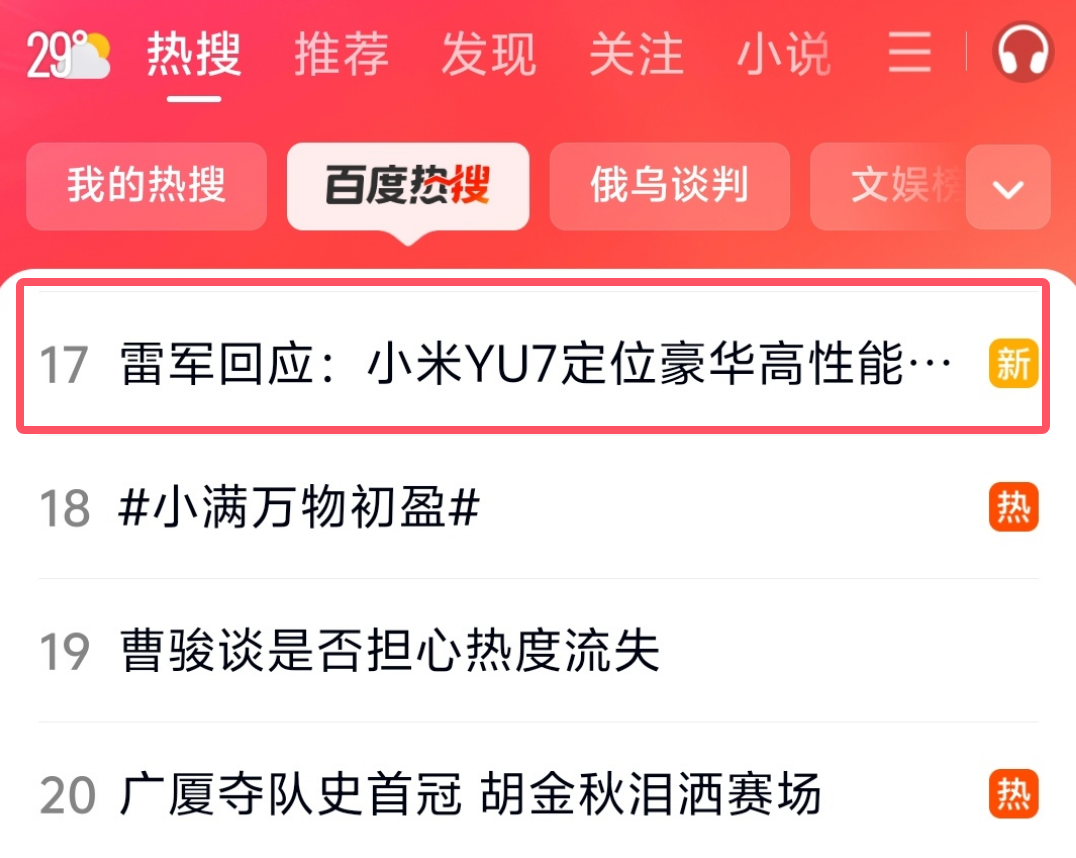Switch to the 发现 tab

click(488, 54)
